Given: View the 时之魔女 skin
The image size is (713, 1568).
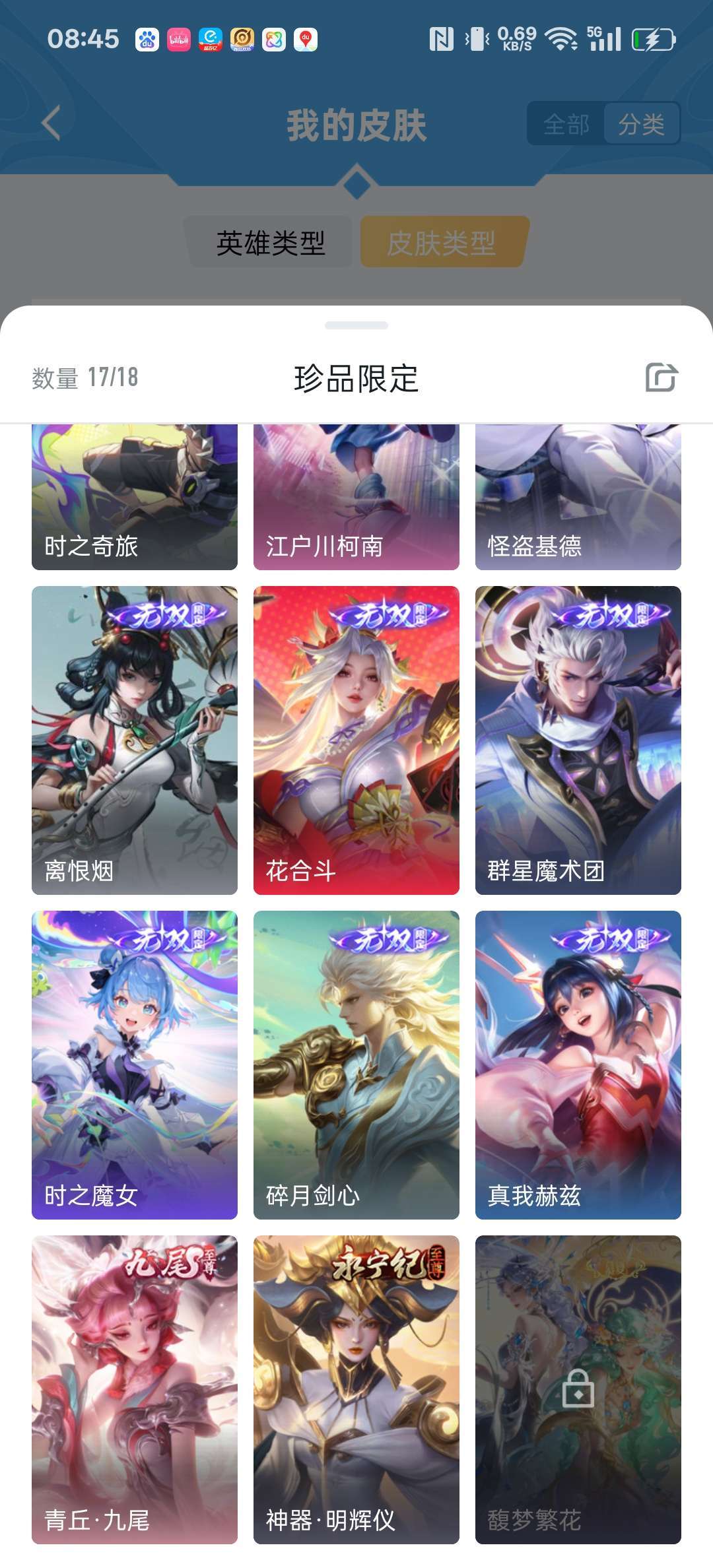Looking at the screenshot, I should (135, 1064).
